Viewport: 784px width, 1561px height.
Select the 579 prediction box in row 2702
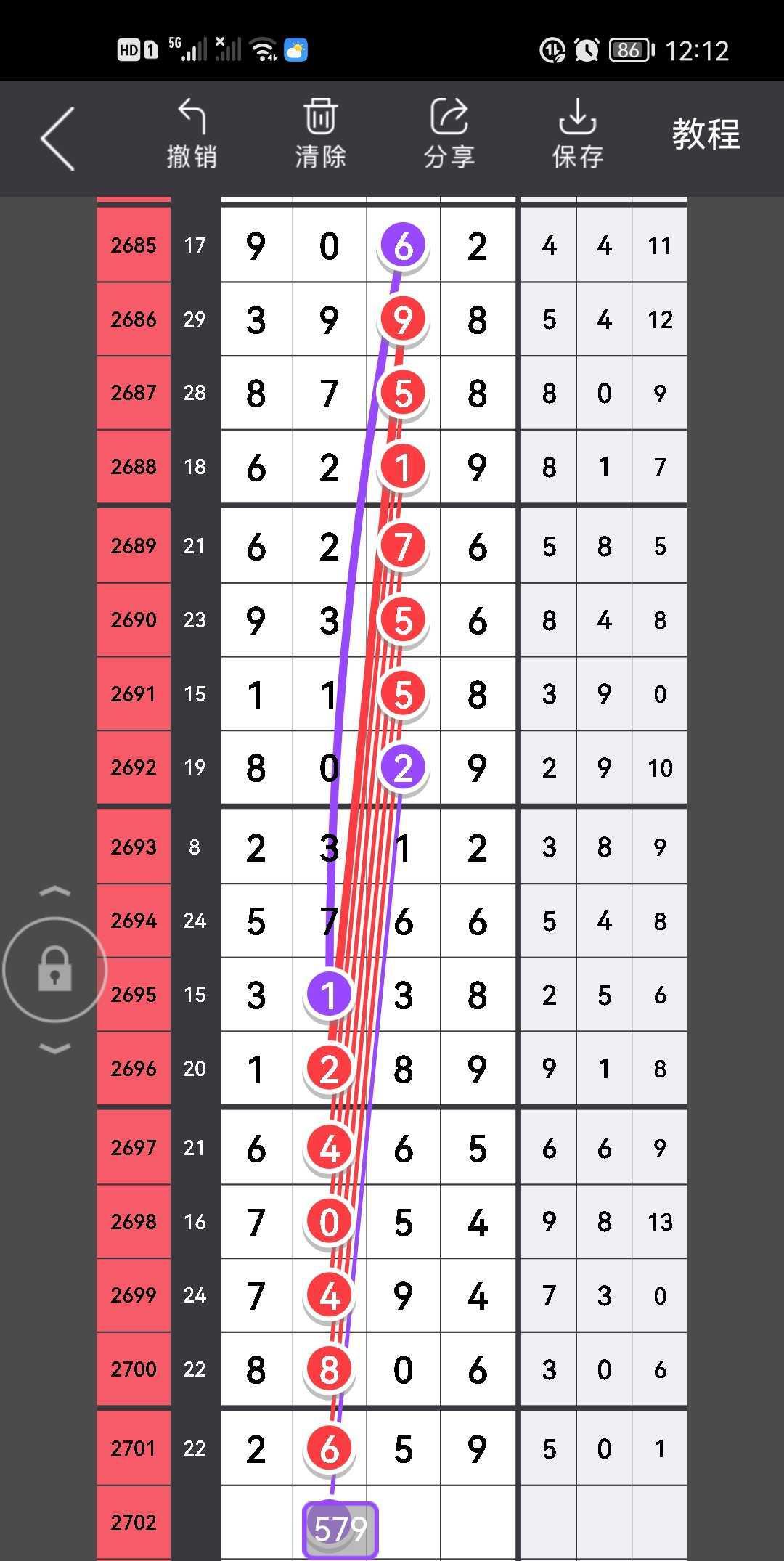[340, 1529]
